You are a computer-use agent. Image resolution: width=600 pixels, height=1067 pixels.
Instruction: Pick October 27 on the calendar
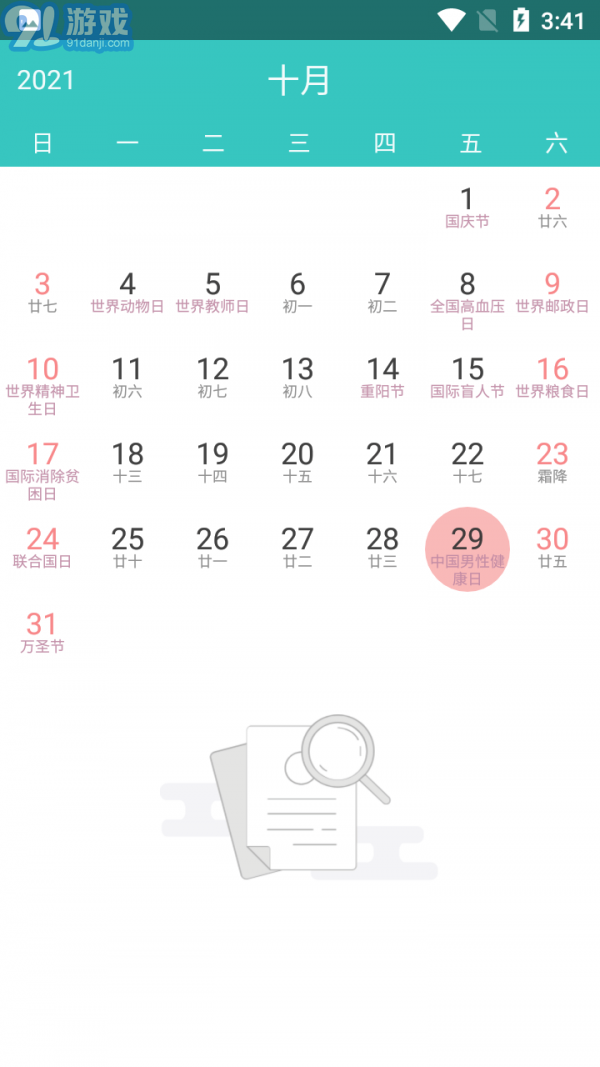tap(297, 547)
